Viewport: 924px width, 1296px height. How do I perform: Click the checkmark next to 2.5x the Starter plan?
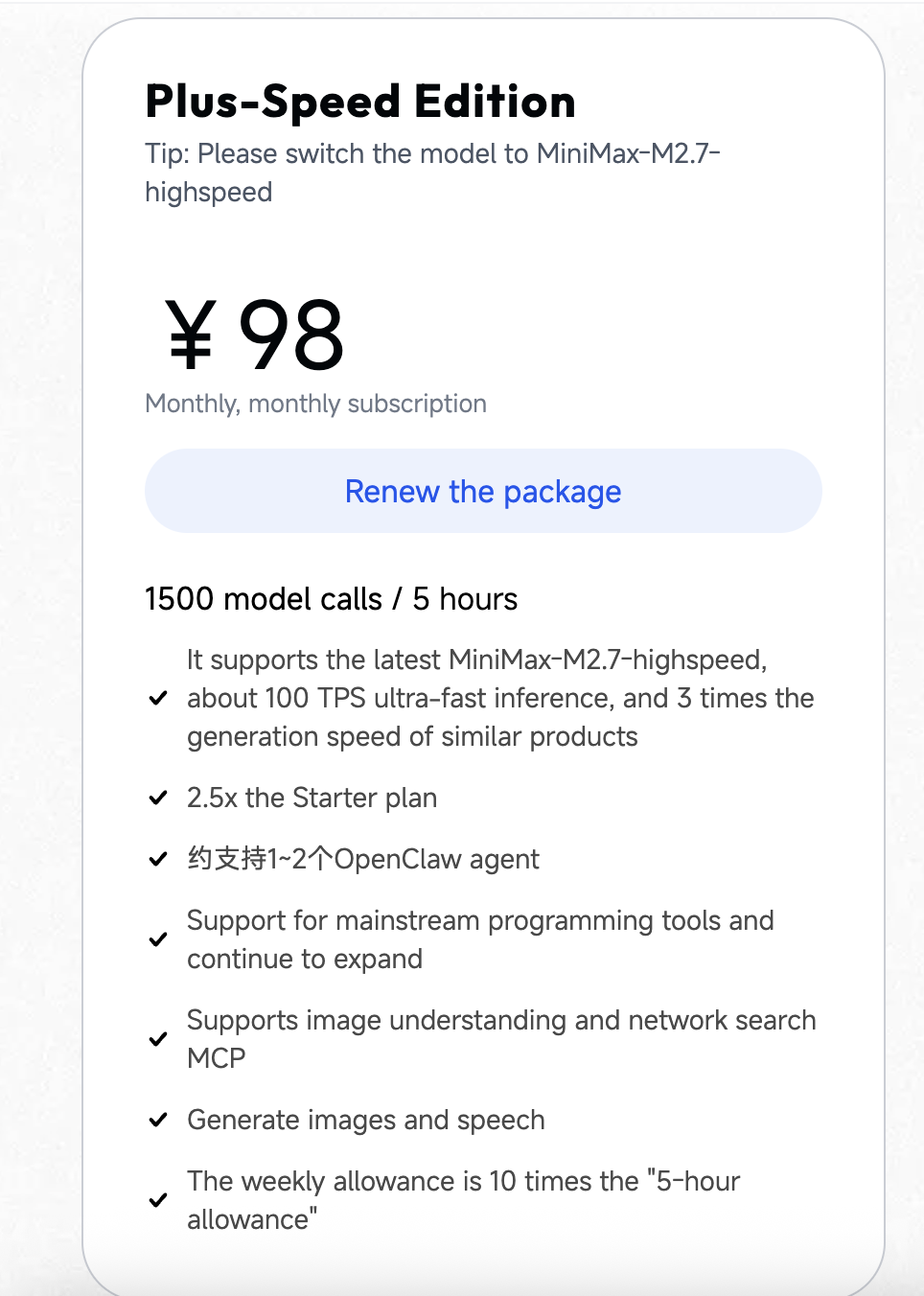(158, 797)
